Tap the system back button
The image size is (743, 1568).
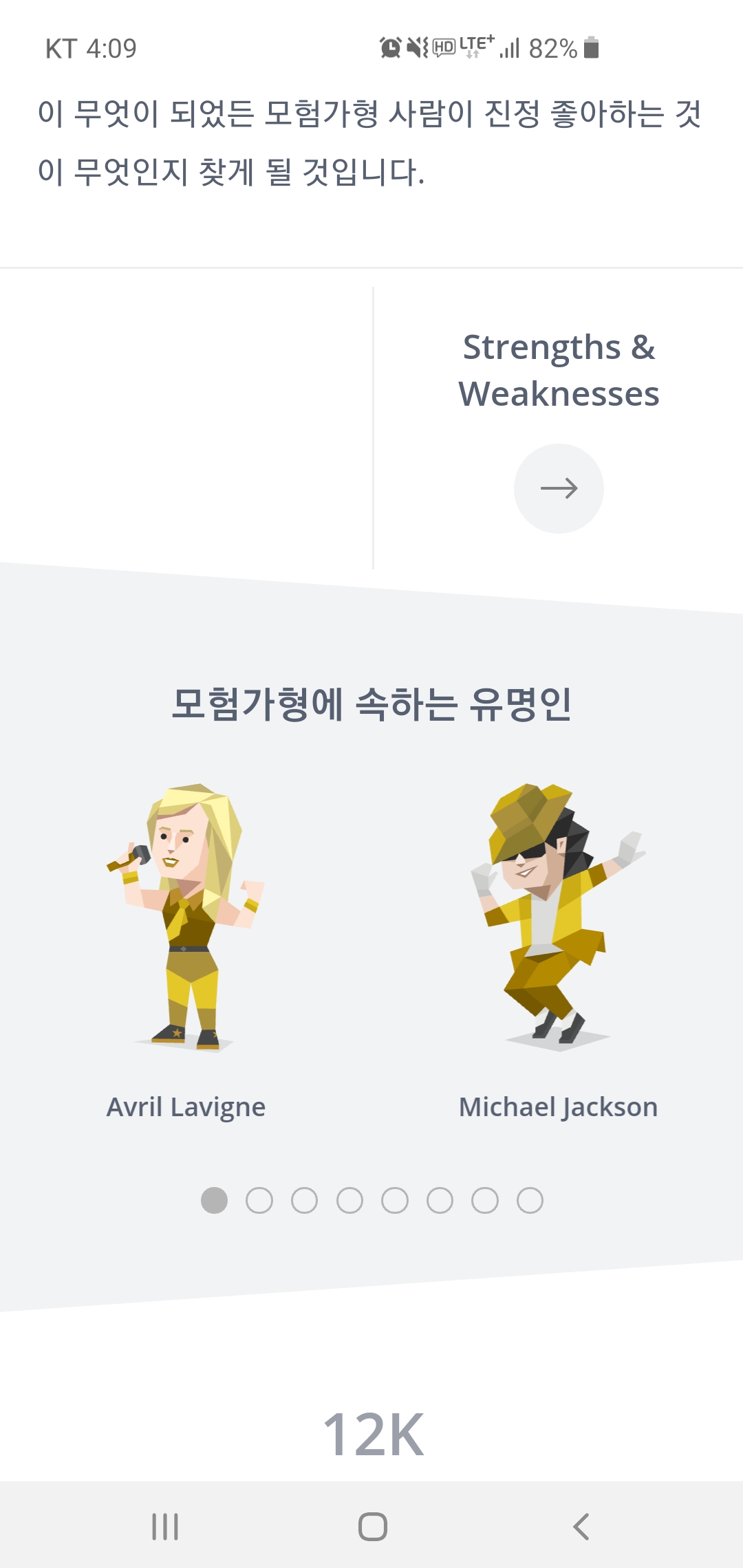581,1527
